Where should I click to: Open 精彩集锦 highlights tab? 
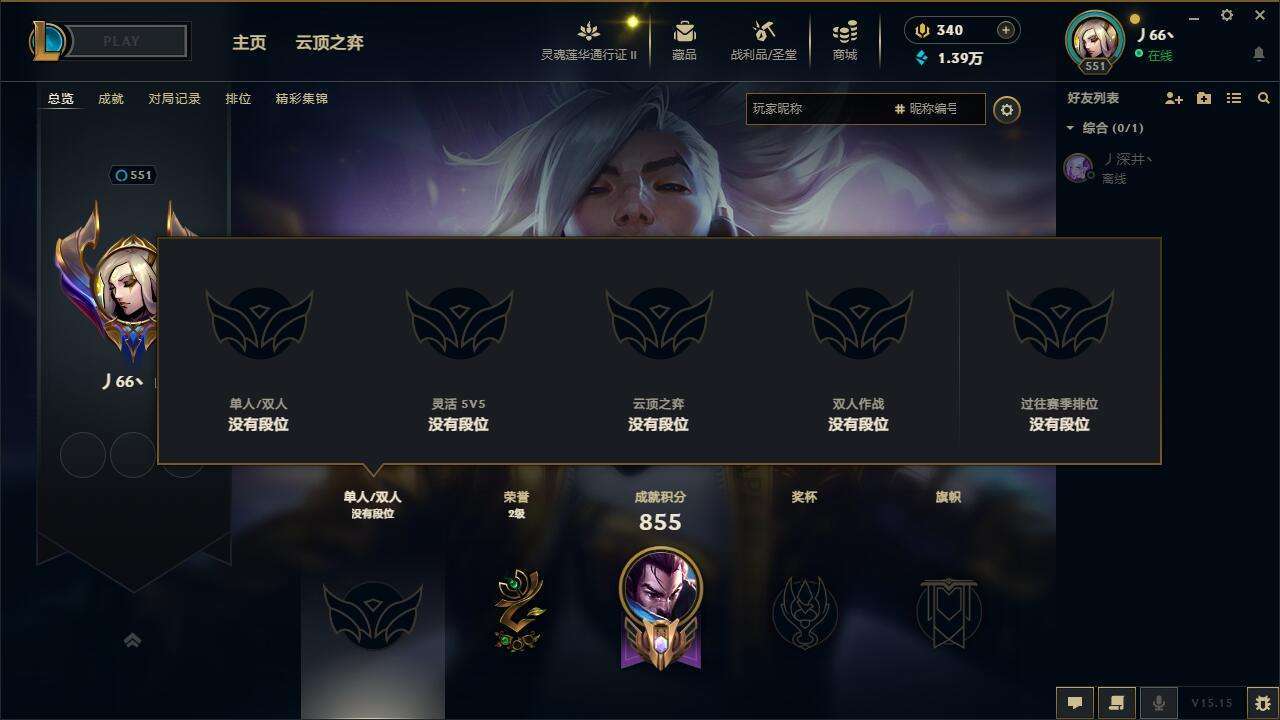pyautogui.click(x=302, y=99)
